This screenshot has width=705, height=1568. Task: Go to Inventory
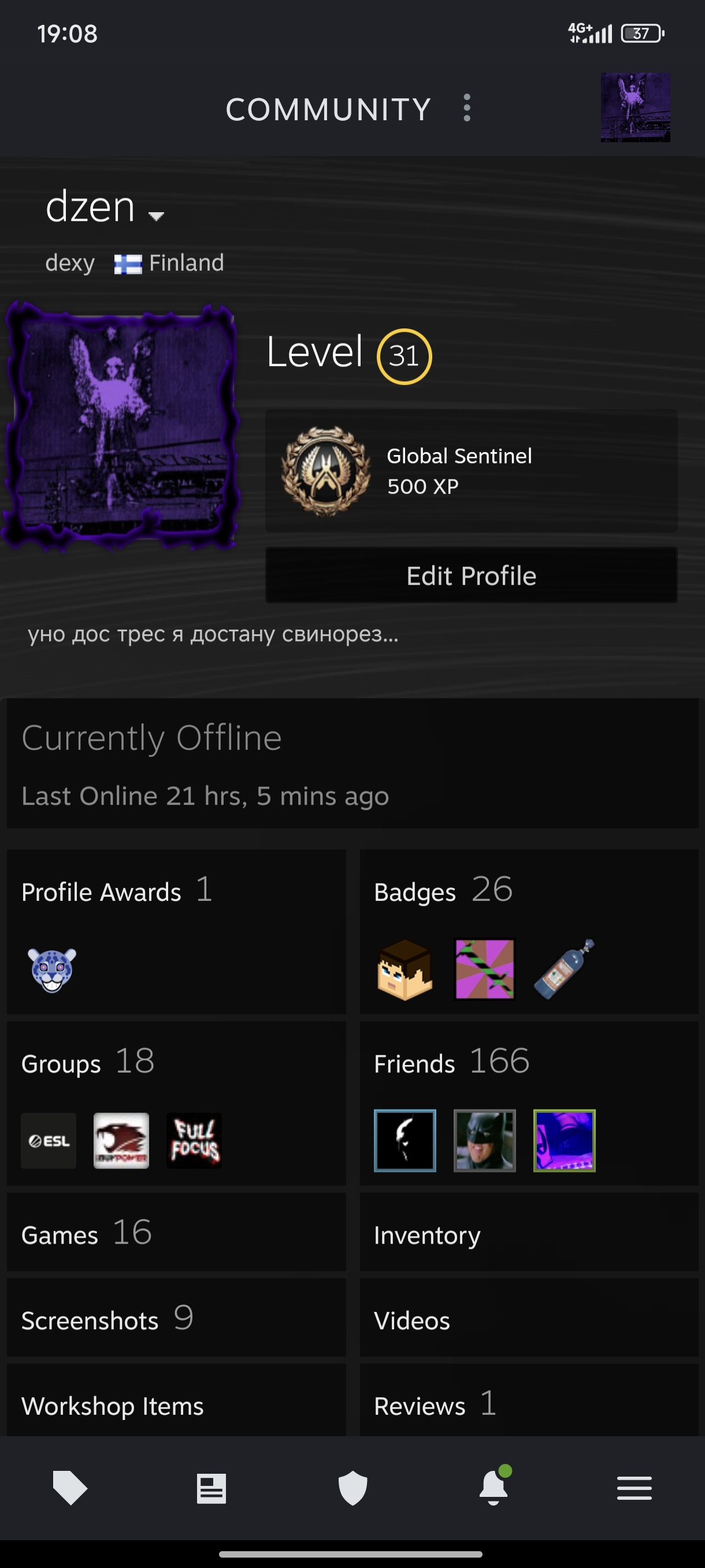529,1232
